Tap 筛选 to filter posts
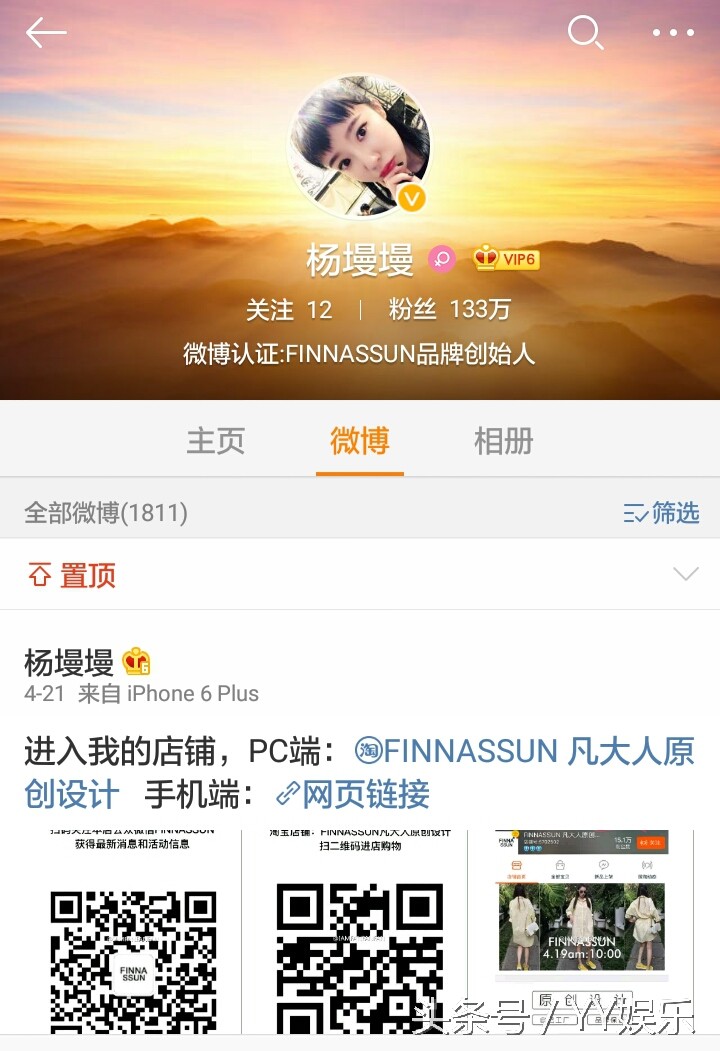Image resolution: width=720 pixels, height=1051 pixels. click(x=661, y=513)
